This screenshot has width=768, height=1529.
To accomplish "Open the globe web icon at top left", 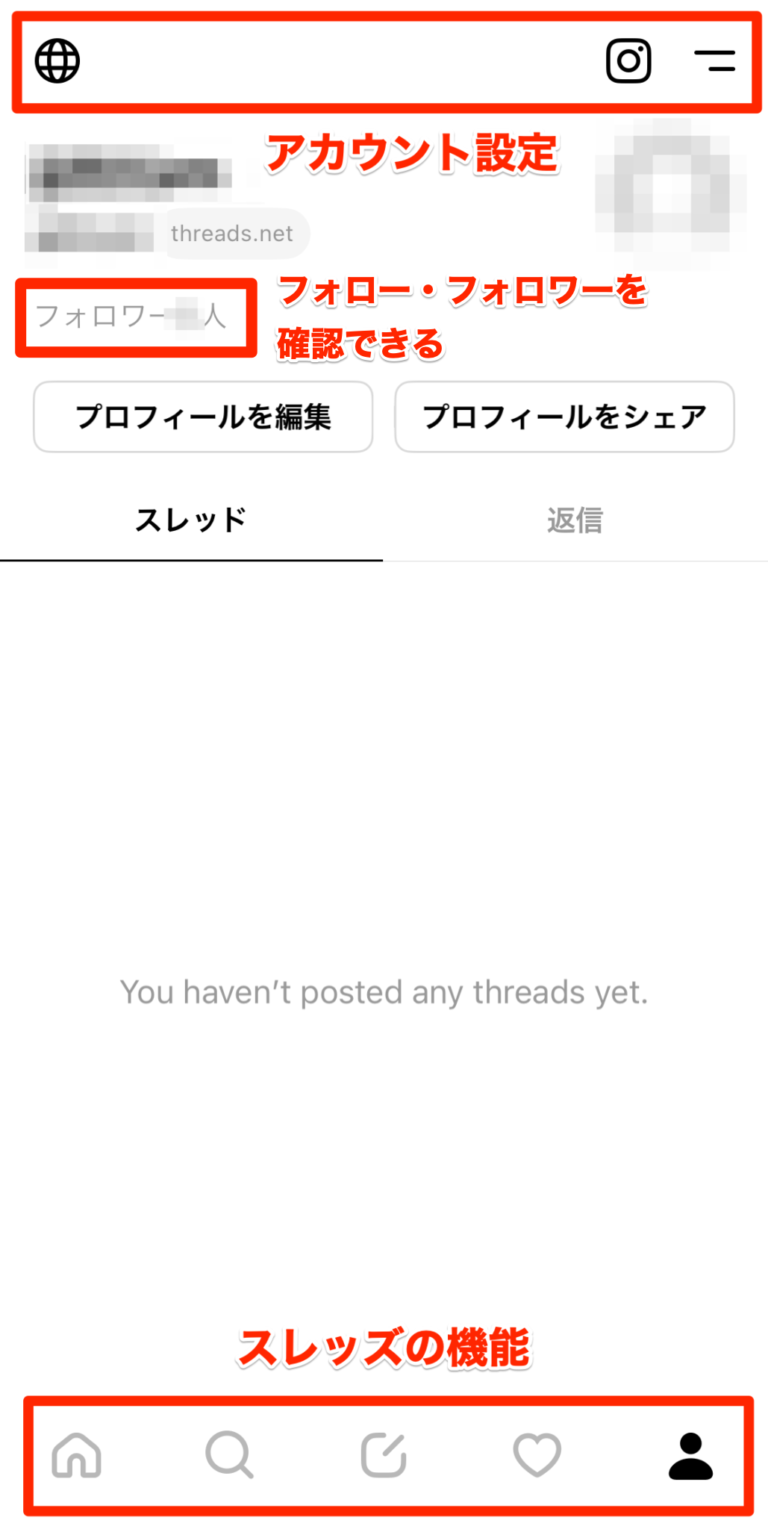I will coord(57,60).
